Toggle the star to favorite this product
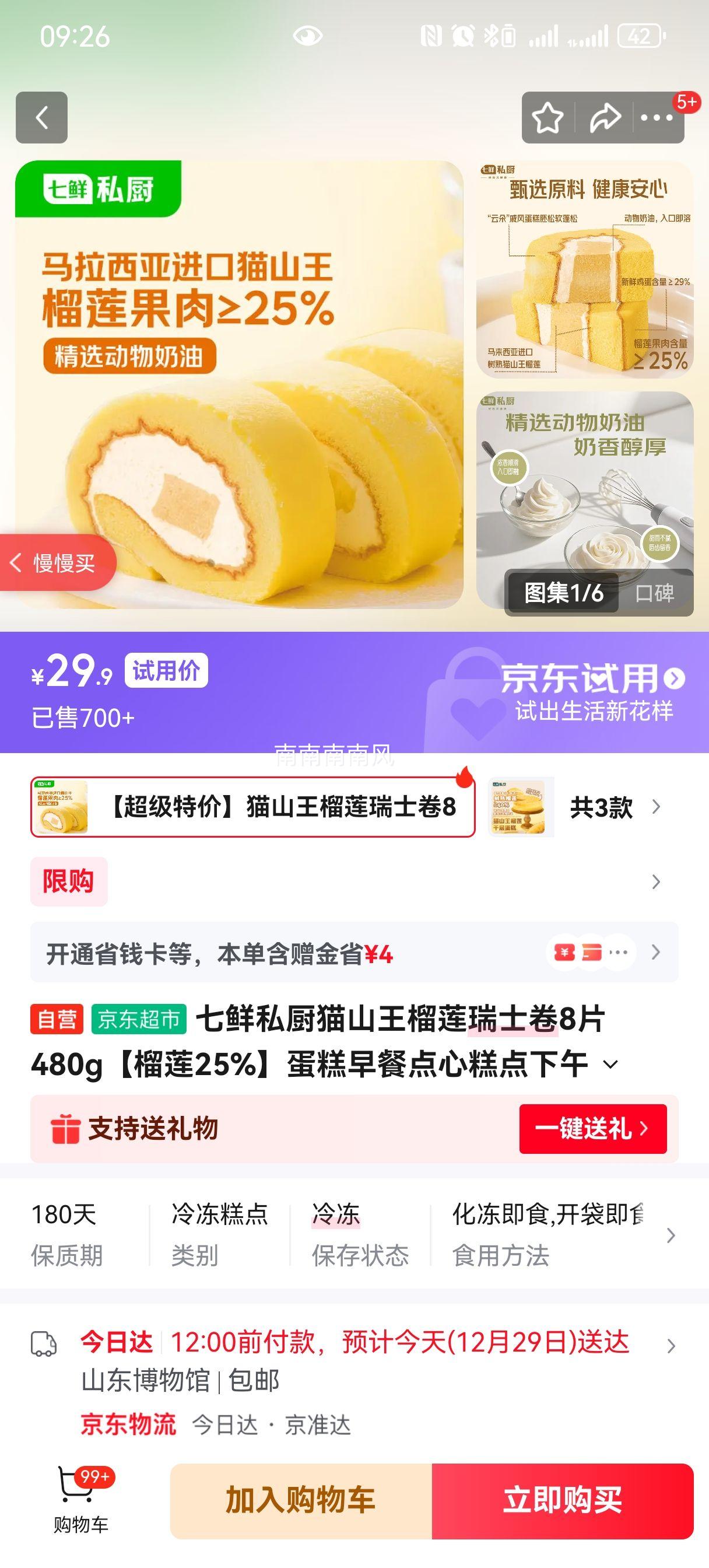 [x=547, y=117]
